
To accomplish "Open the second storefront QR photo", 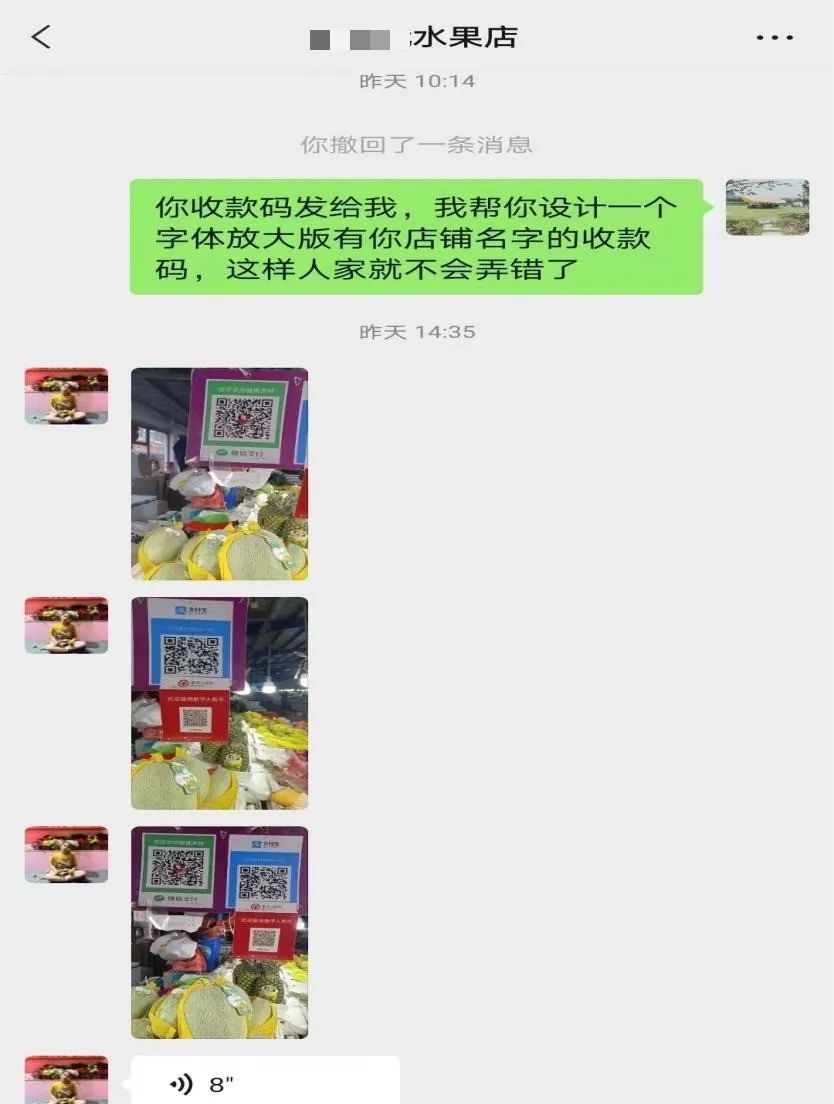I will point(220,702).
